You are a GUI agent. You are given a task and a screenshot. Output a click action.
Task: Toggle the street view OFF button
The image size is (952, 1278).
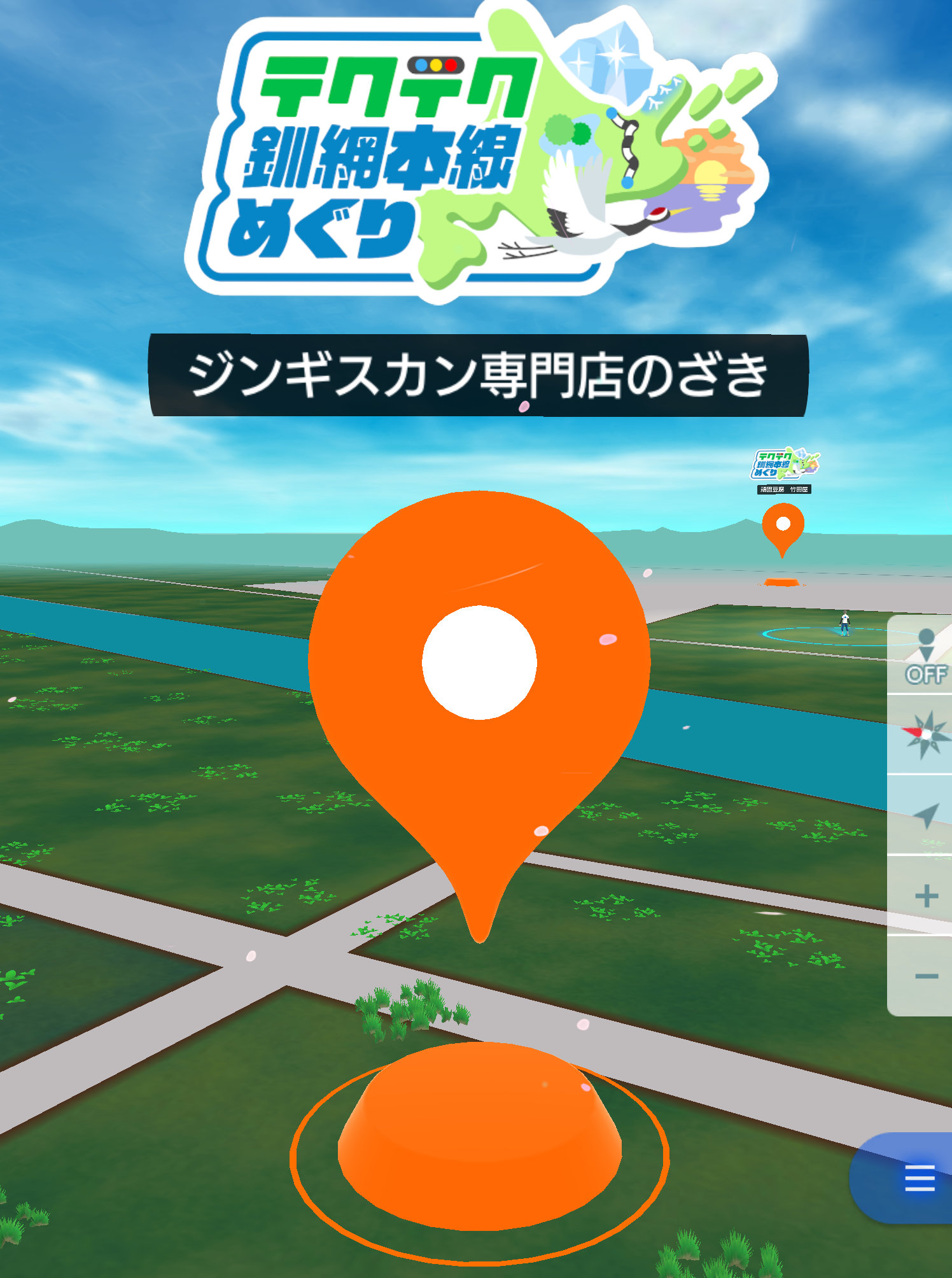click(925, 656)
